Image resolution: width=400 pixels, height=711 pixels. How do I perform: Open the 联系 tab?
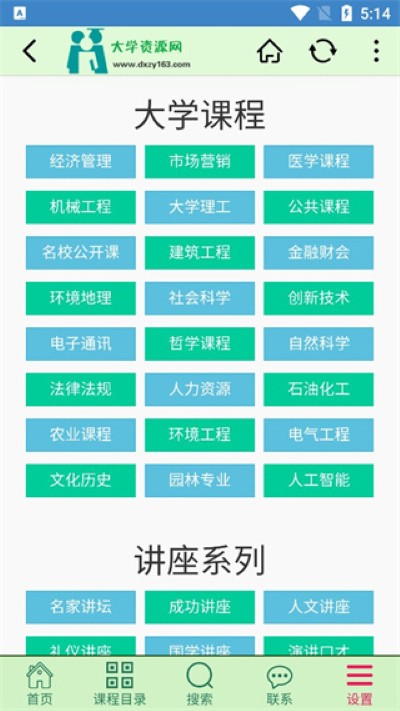[x=279, y=683]
